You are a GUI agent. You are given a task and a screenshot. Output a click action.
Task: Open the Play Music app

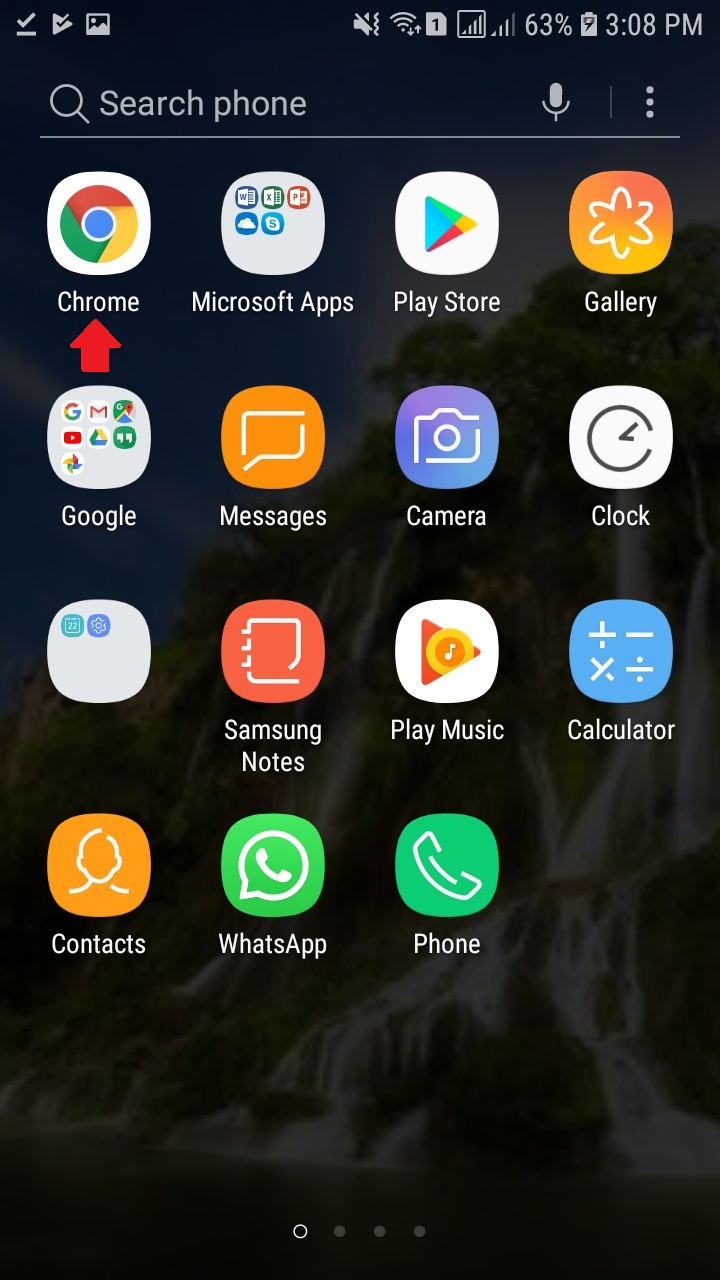click(447, 651)
